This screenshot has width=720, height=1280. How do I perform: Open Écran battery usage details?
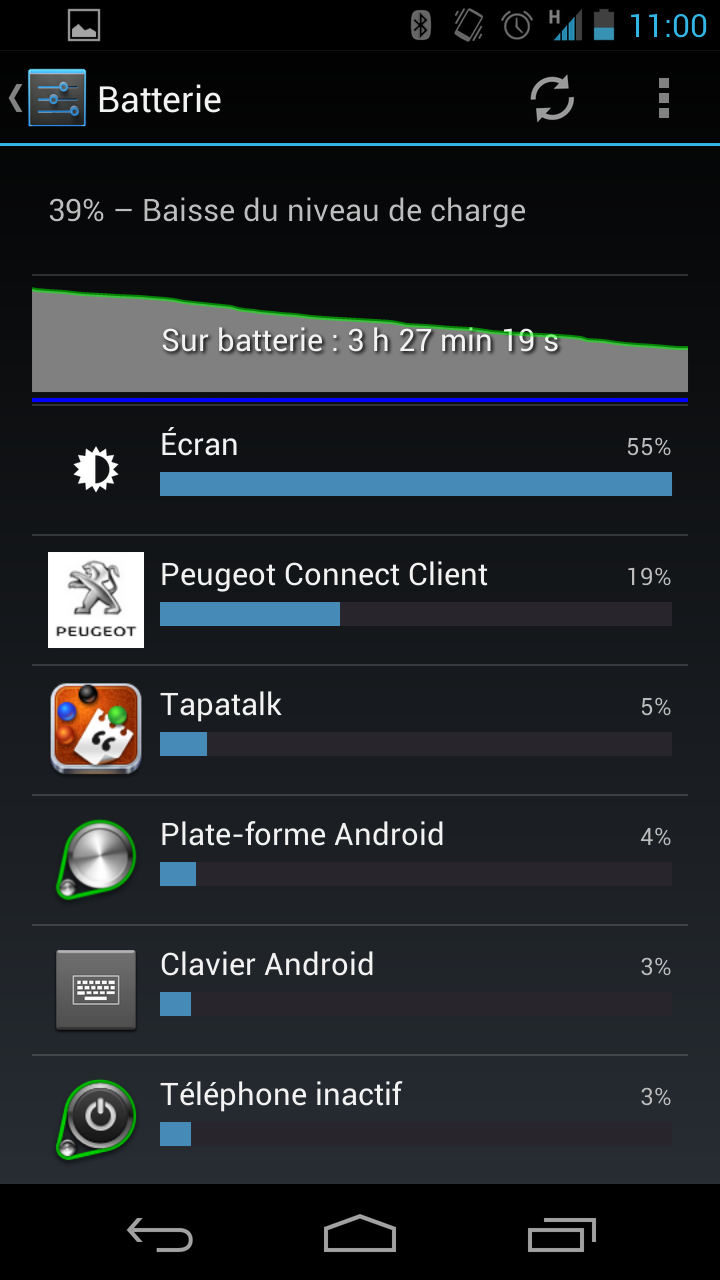[x=360, y=470]
